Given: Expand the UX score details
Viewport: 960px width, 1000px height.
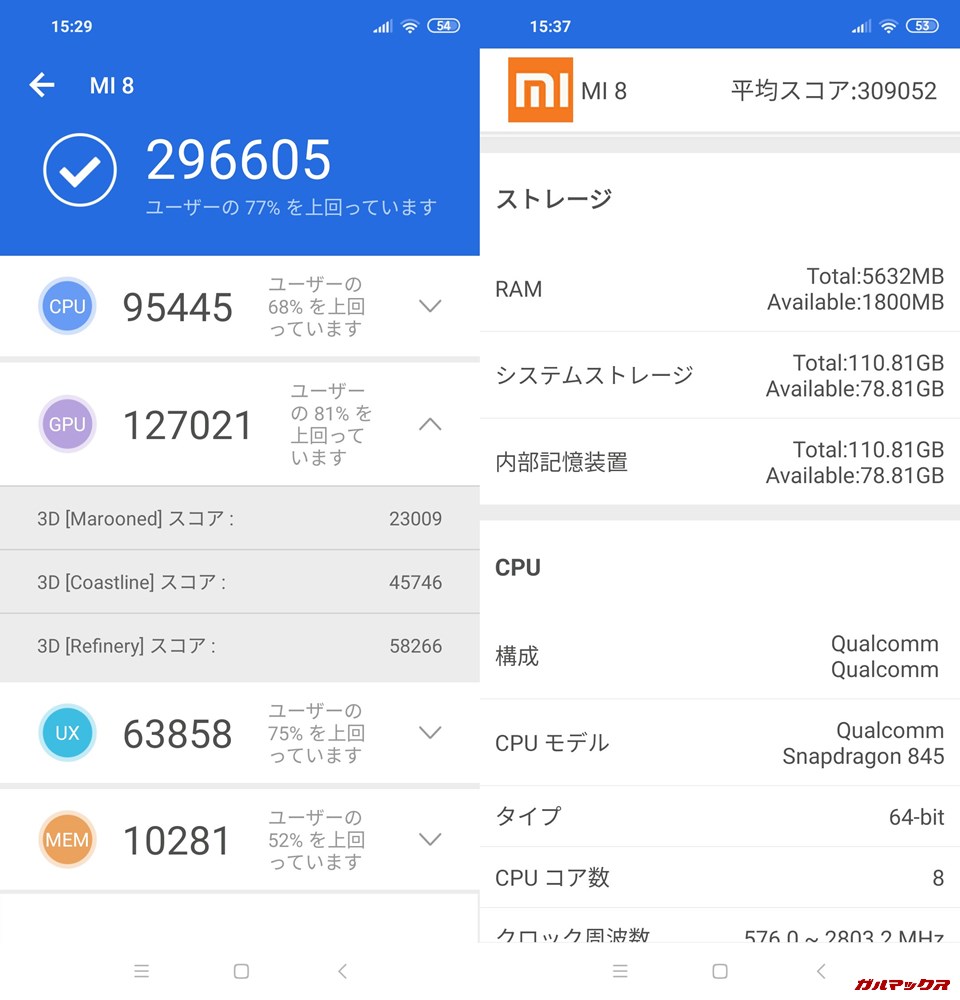Looking at the screenshot, I should (x=430, y=733).
